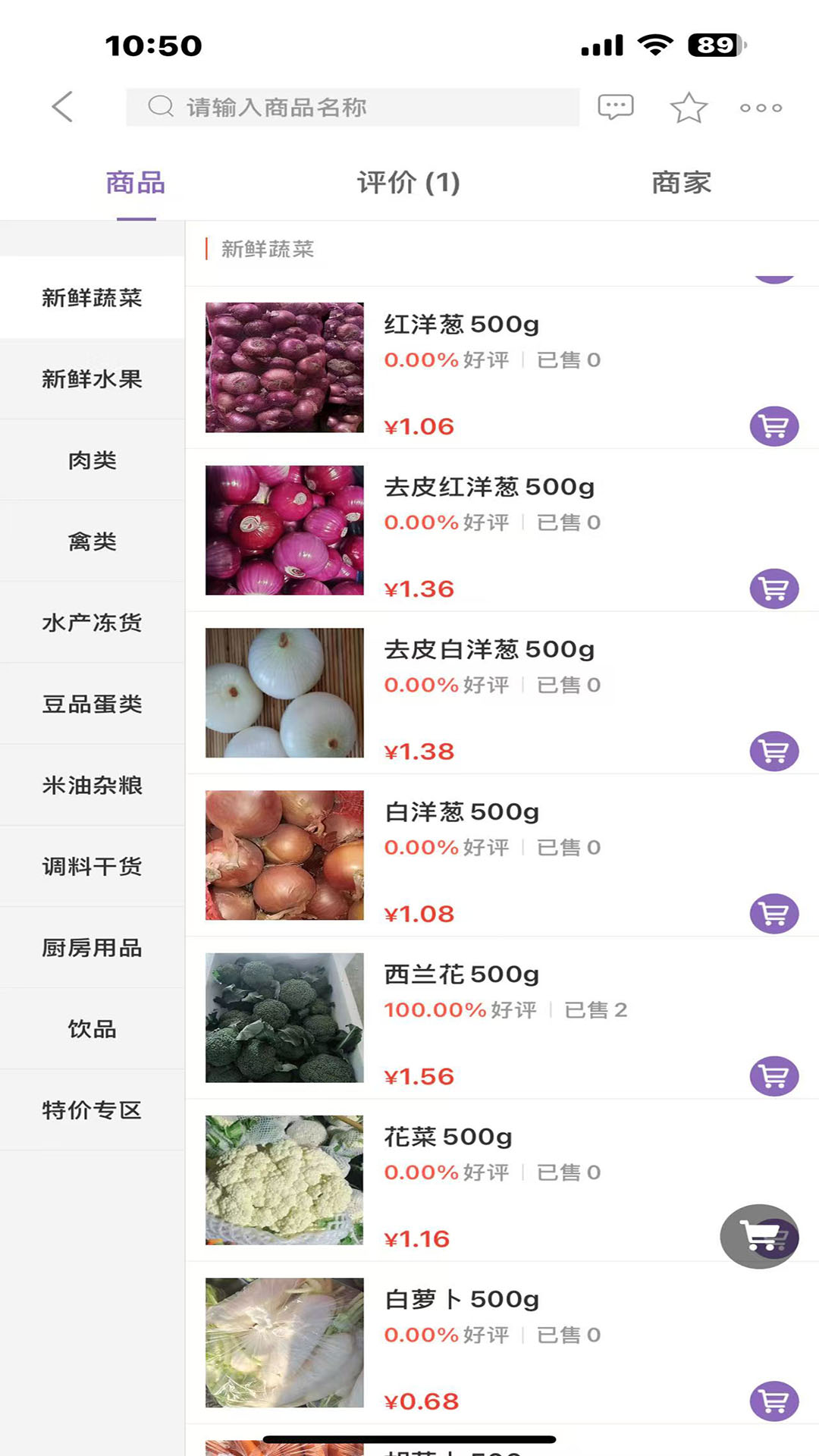View the 白洋葱 500g product details
The width and height of the screenshot is (819, 1456).
pyautogui.click(x=461, y=812)
